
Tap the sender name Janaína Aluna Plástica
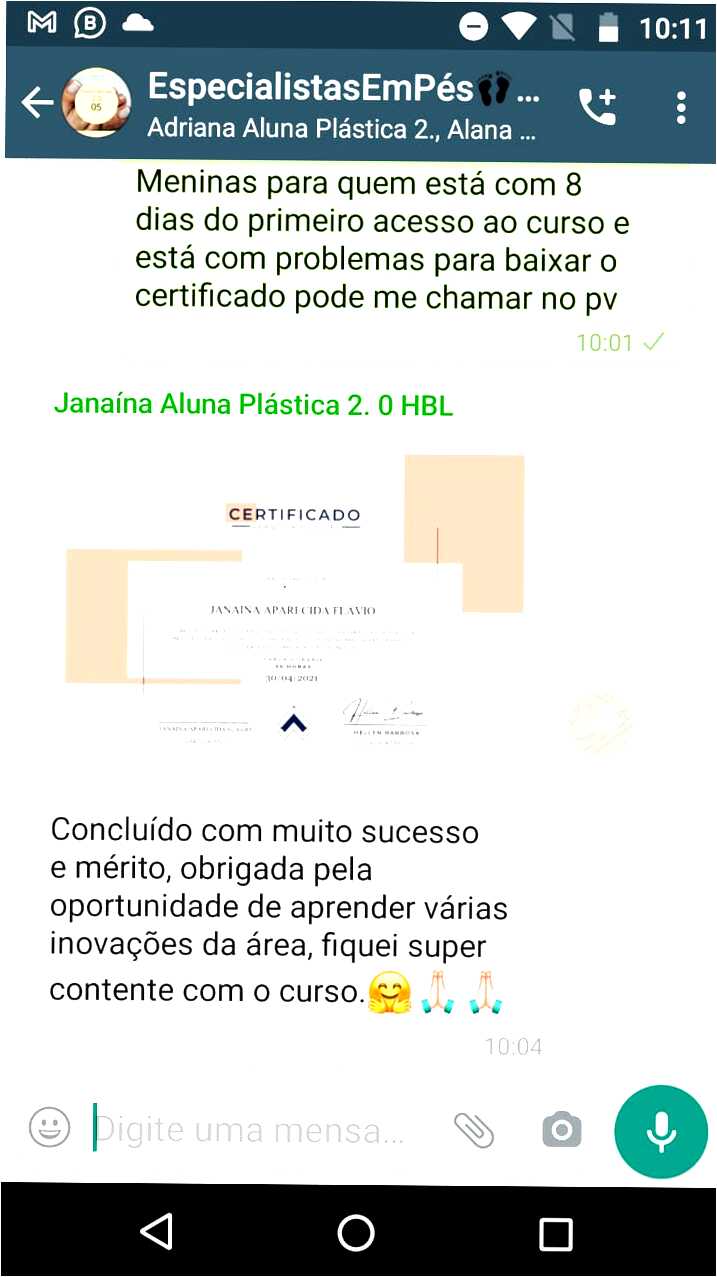pyautogui.click(x=253, y=405)
